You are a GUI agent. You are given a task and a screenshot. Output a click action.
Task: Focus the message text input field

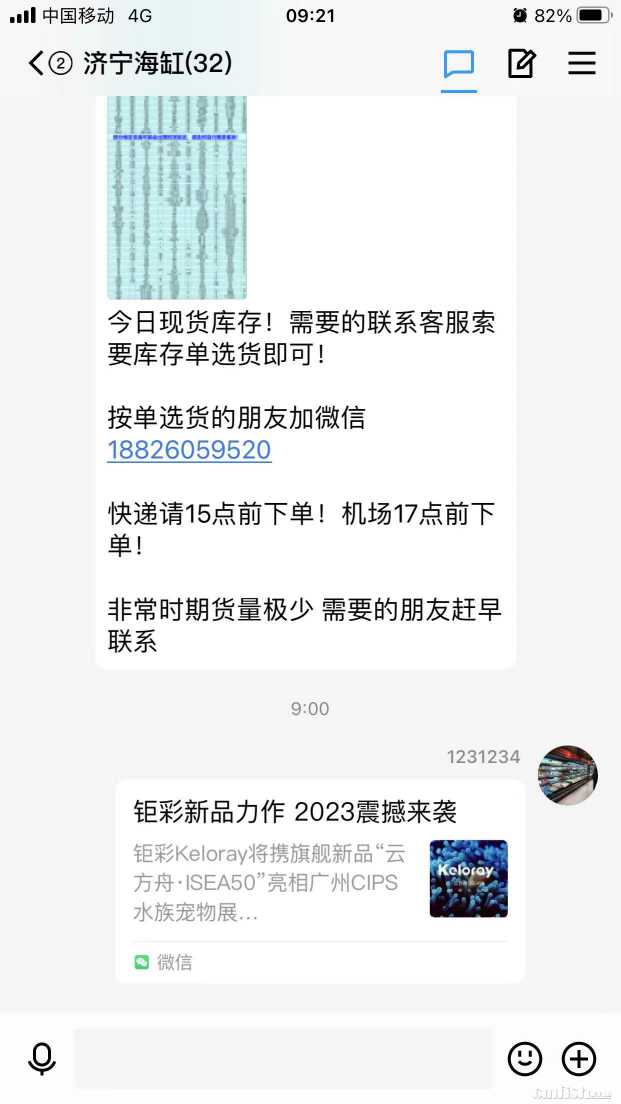(283, 1058)
